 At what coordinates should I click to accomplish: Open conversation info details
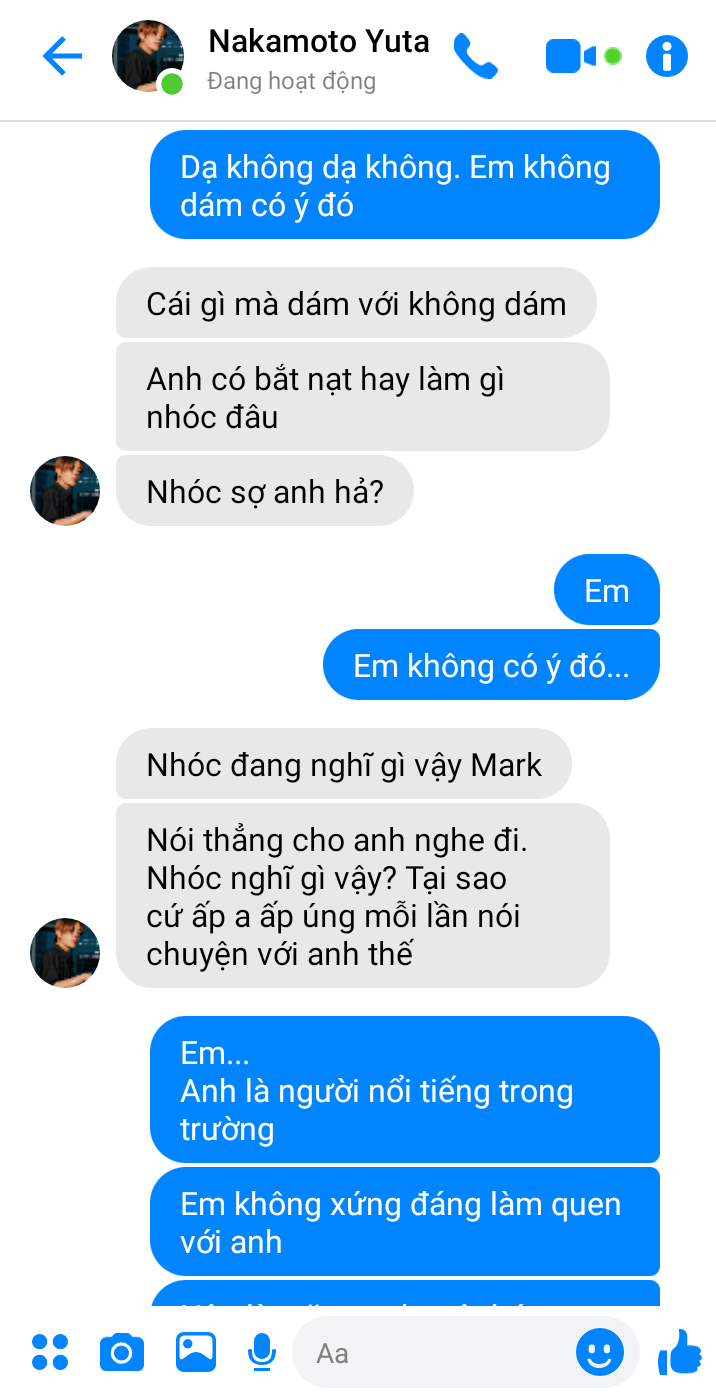tap(667, 56)
